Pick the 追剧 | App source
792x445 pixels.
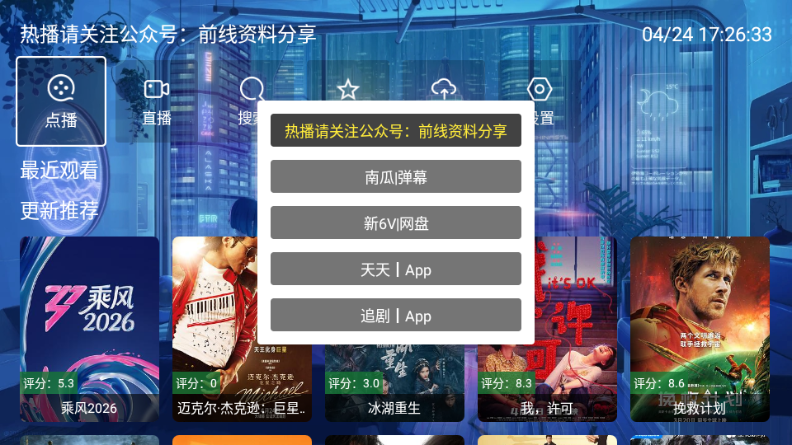pyautogui.click(x=395, y=315)
